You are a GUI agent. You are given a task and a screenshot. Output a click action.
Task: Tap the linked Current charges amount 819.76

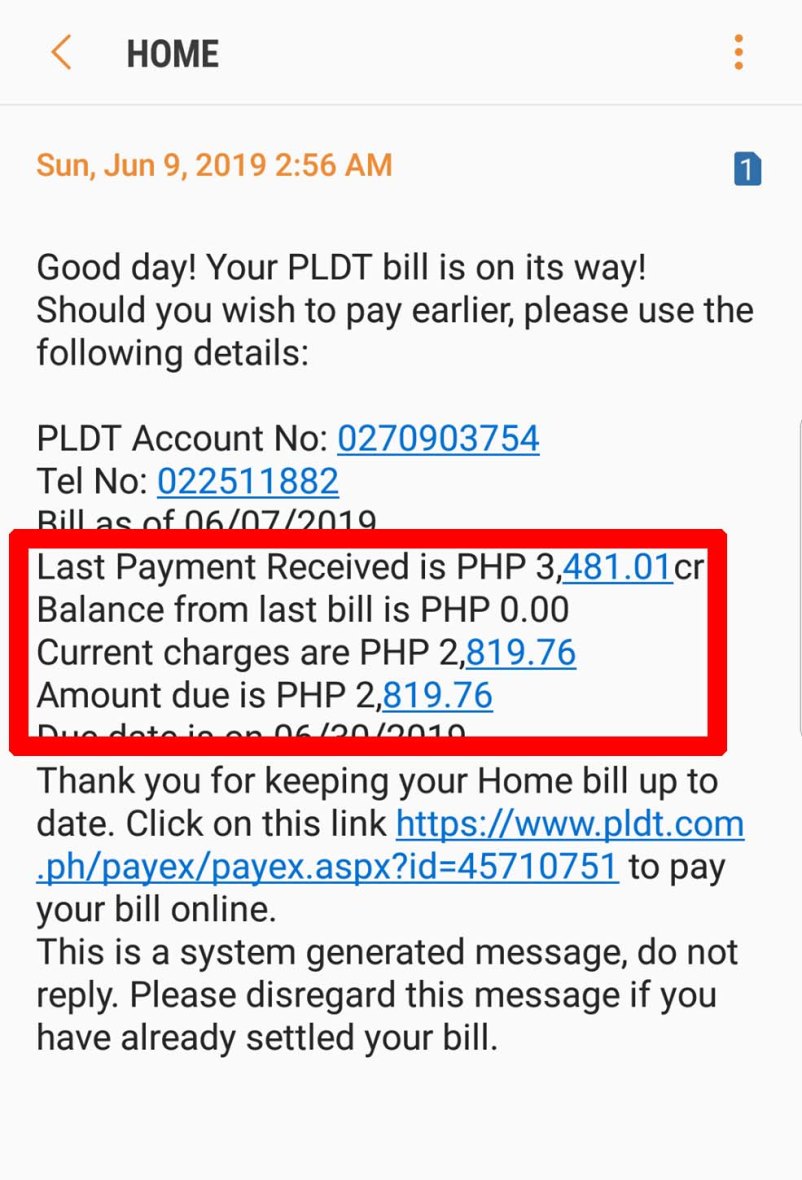521,652
